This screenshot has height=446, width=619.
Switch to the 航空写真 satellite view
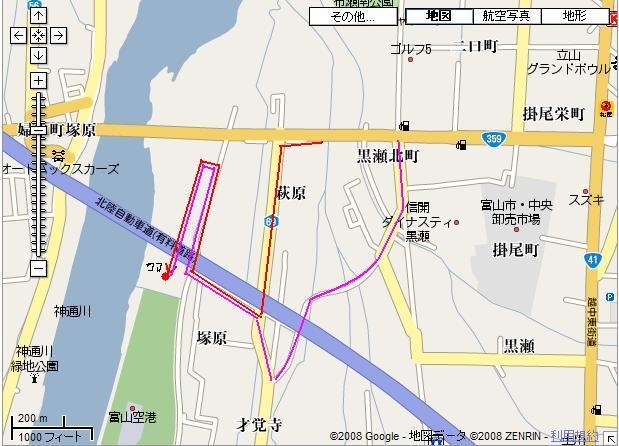click(x=507, y=16)
